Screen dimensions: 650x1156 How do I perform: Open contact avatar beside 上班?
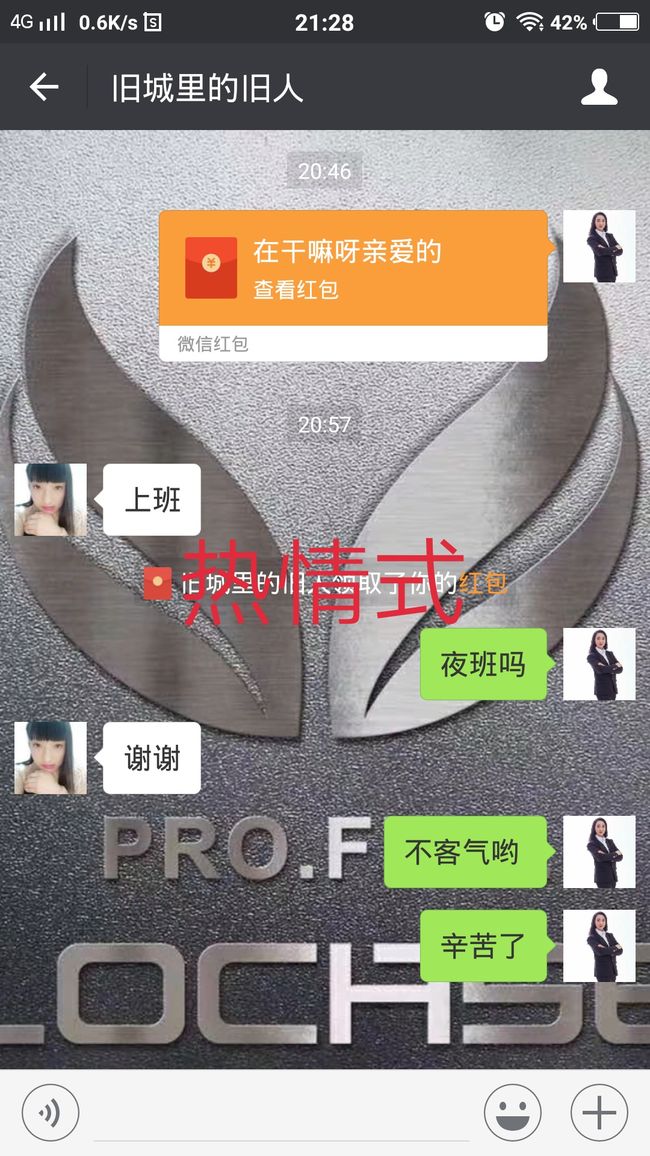50,499
